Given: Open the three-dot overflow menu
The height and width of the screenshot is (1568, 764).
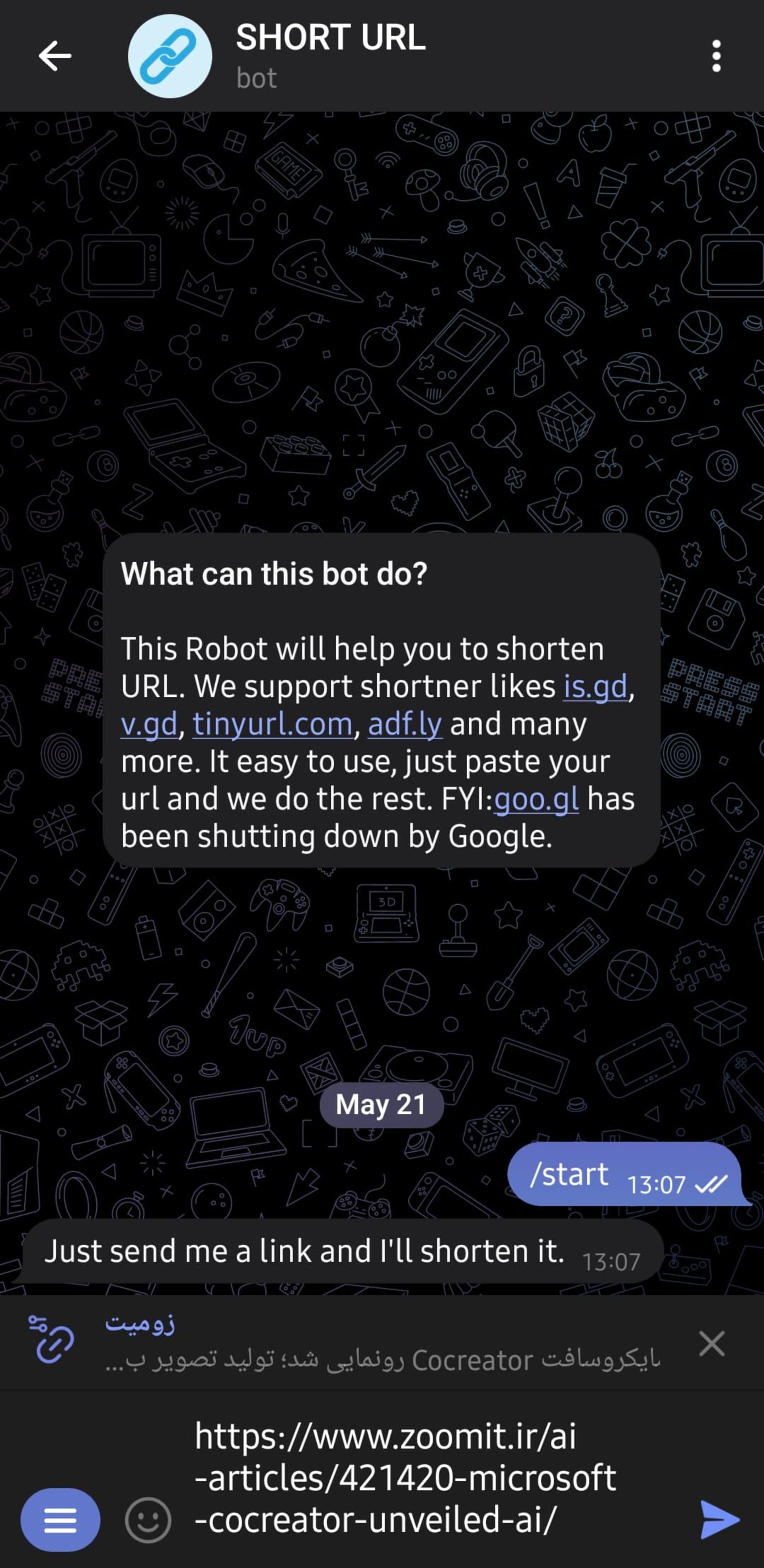Looking at the screenshot, I should click(717, 56).
